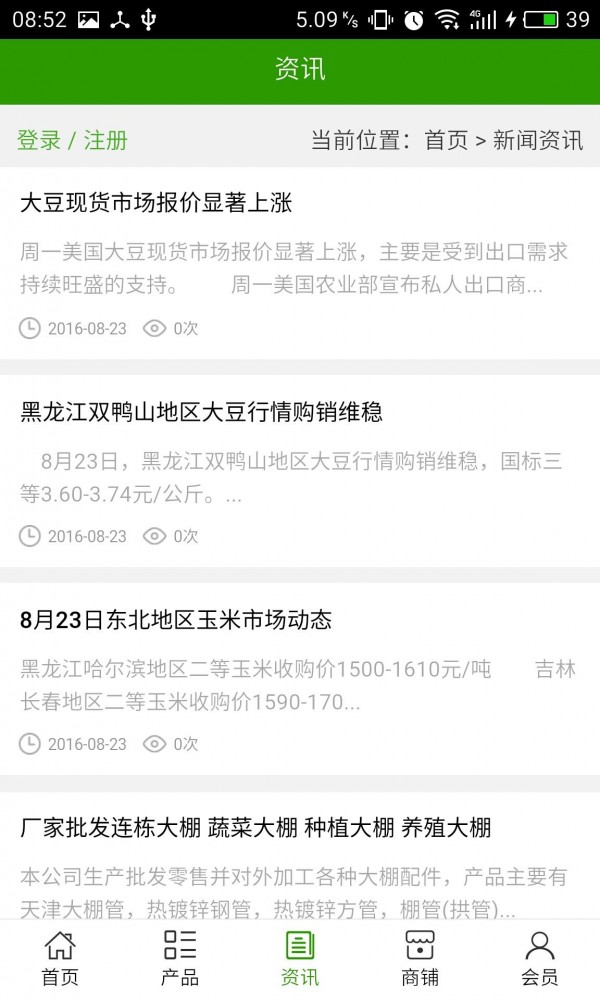Tap the 登录 login link
Screen dimensions: 600x1000
click(x=39, y=140)
